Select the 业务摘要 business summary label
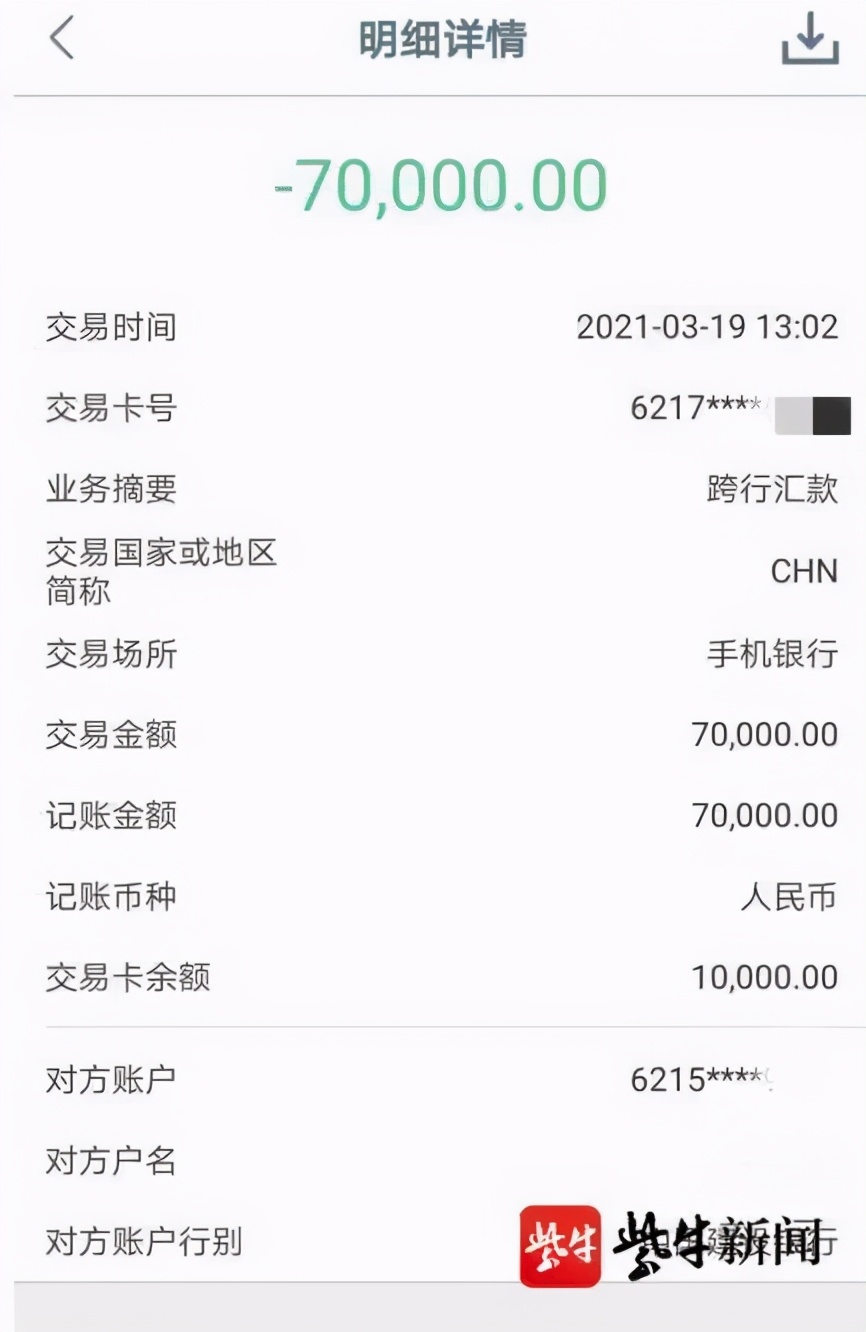 (x=110, y=489)
